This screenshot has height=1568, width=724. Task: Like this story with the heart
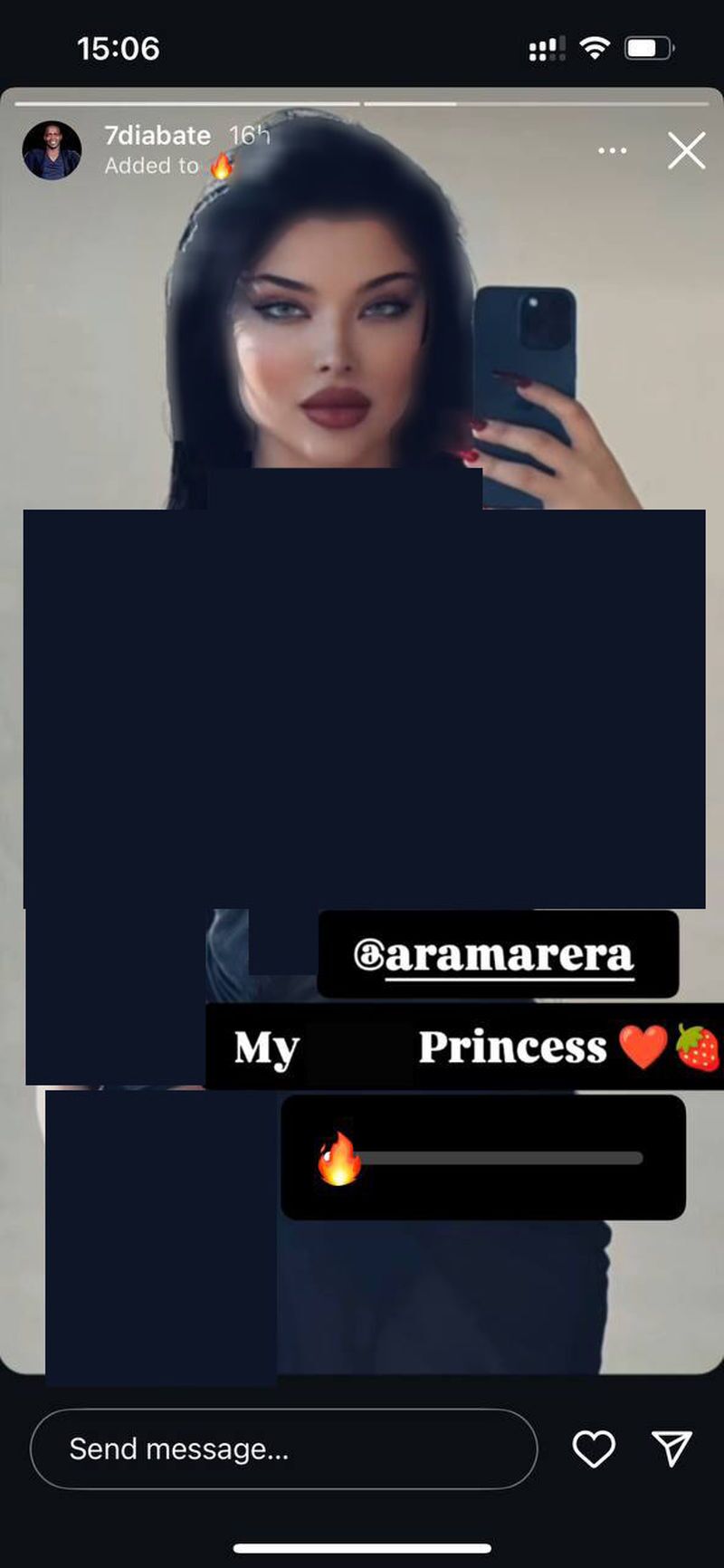point(594,1448)
